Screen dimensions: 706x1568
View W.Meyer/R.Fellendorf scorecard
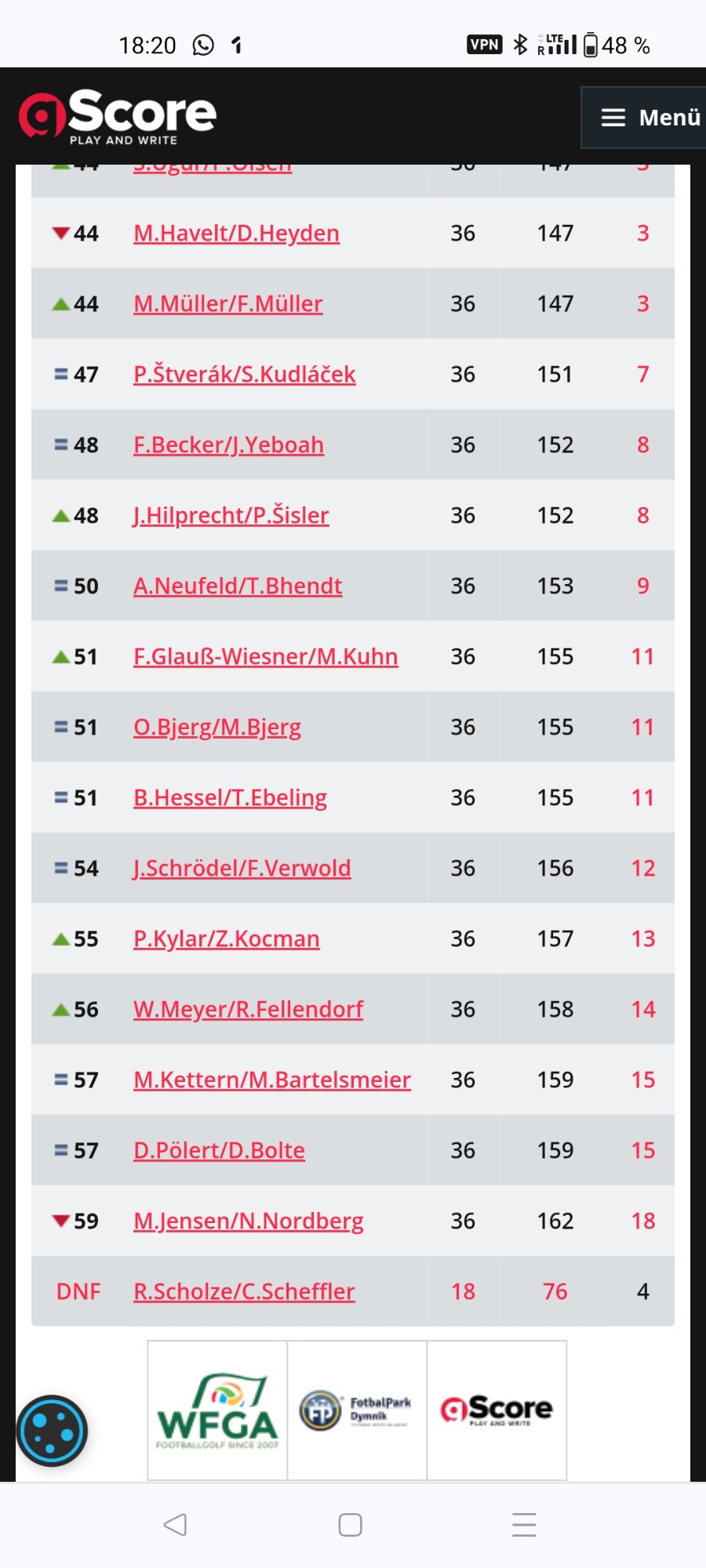point(248,1010)
